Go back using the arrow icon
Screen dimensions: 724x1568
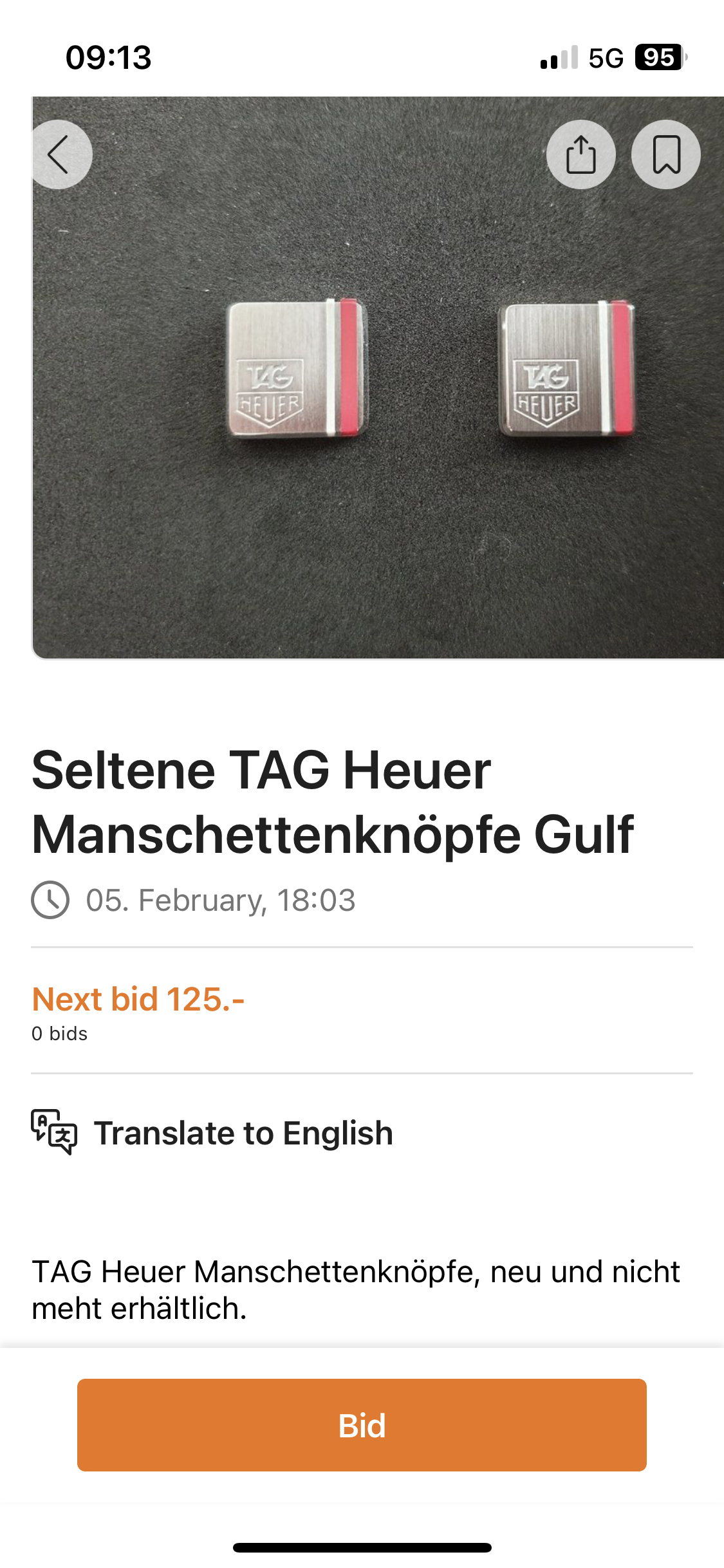[60, 154]
